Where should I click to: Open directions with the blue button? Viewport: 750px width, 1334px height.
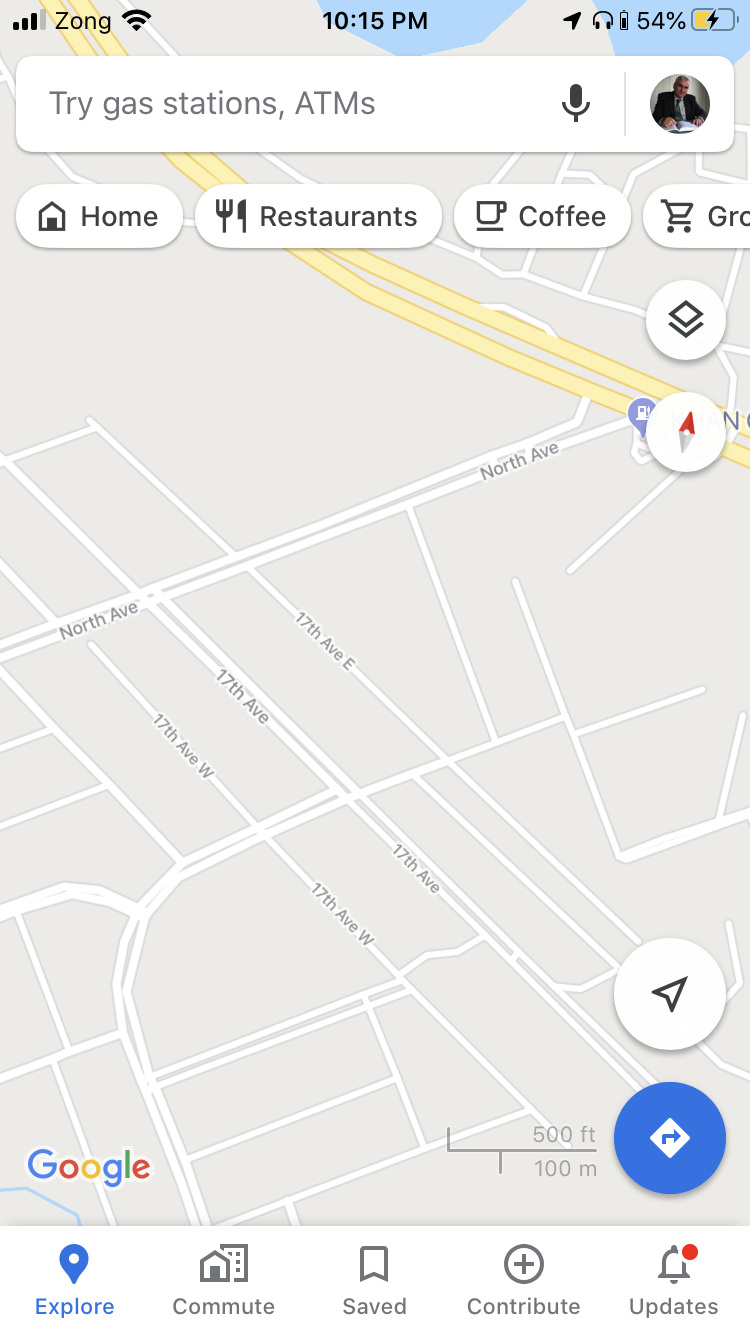669,1137
